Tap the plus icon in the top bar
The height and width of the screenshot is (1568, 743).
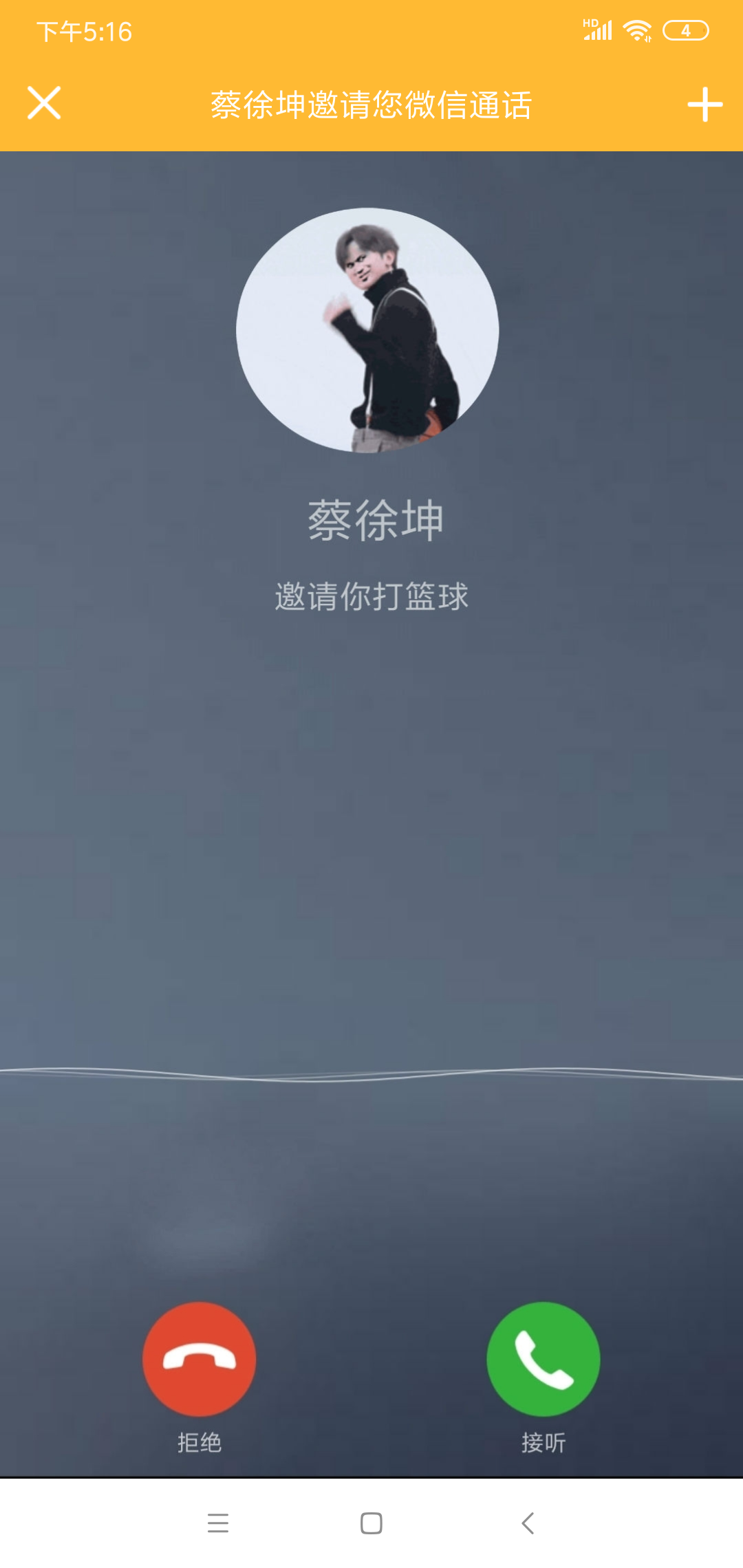(704, 105)
